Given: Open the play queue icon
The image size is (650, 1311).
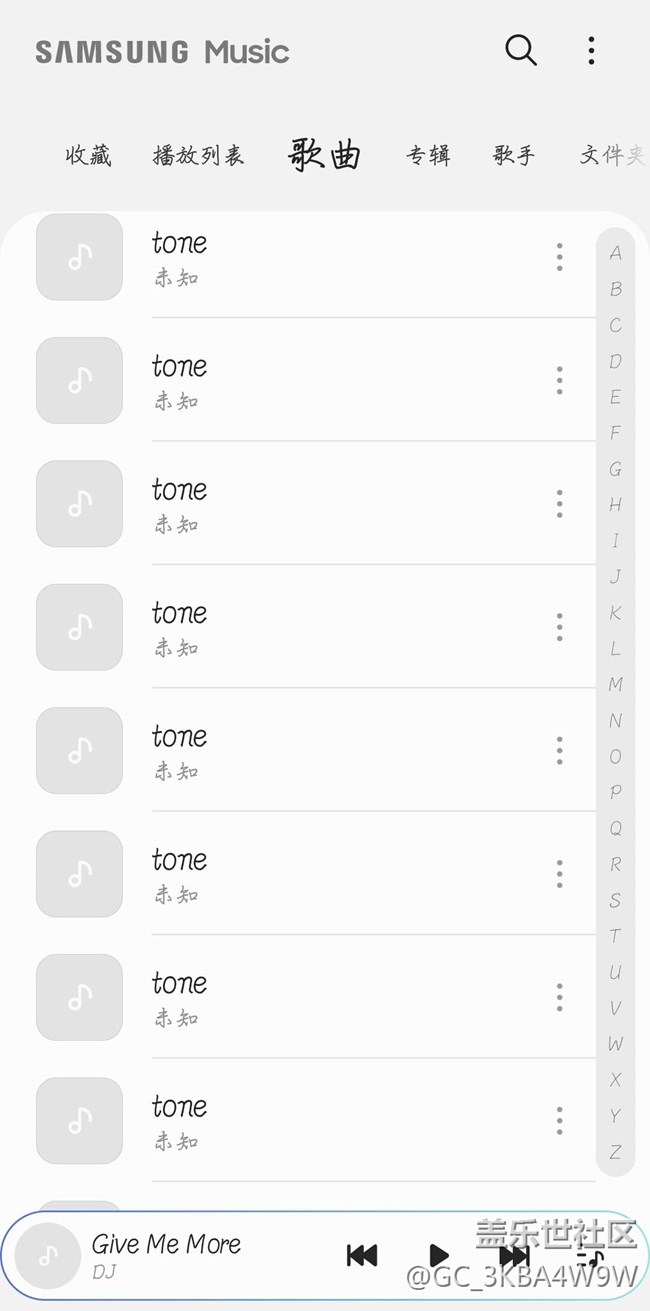Looking at the screenshot, I should tap(590, 1258).
